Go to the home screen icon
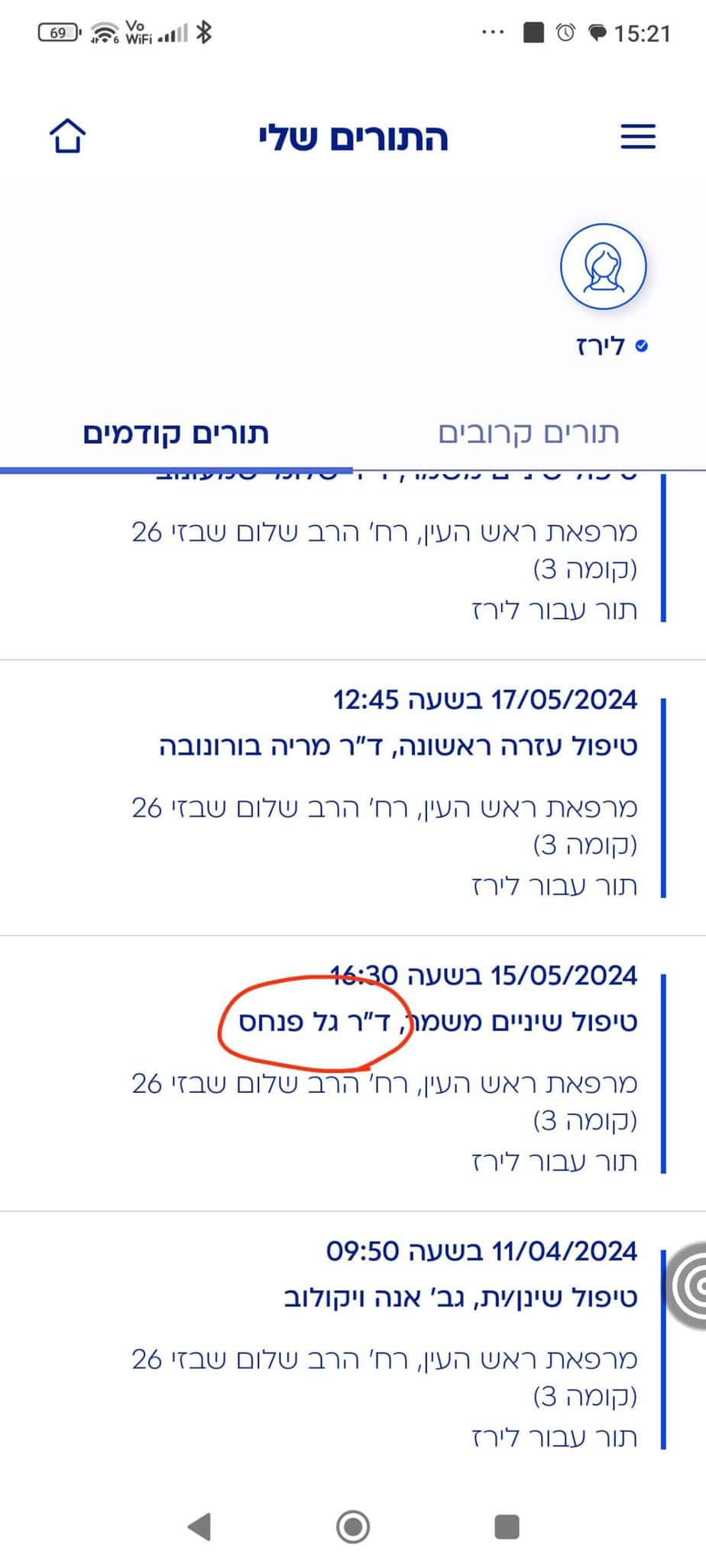Image resolution: width=706 pixels, height=1568 pixels. coord(67,137)
